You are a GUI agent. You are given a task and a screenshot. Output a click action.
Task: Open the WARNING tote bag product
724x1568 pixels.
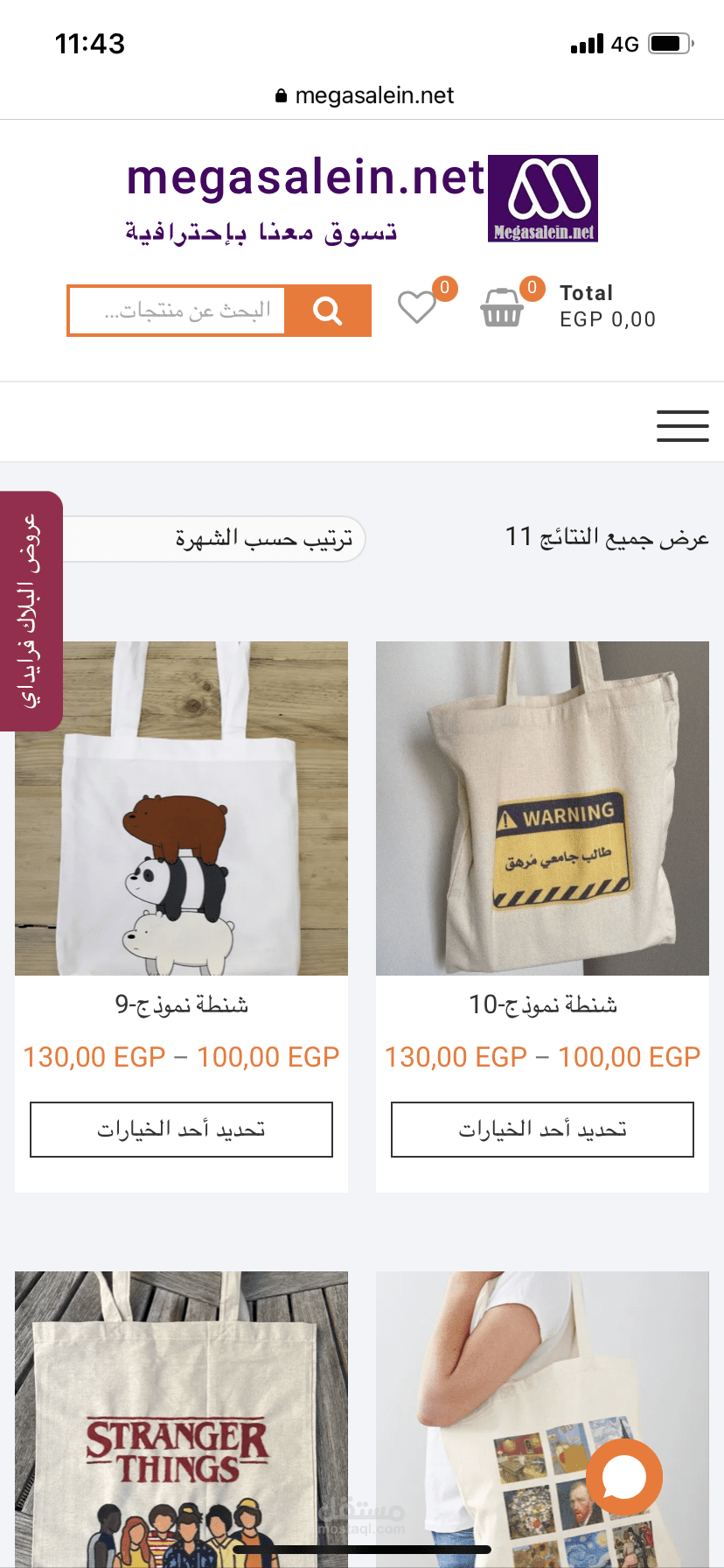[x=542, y=808]
